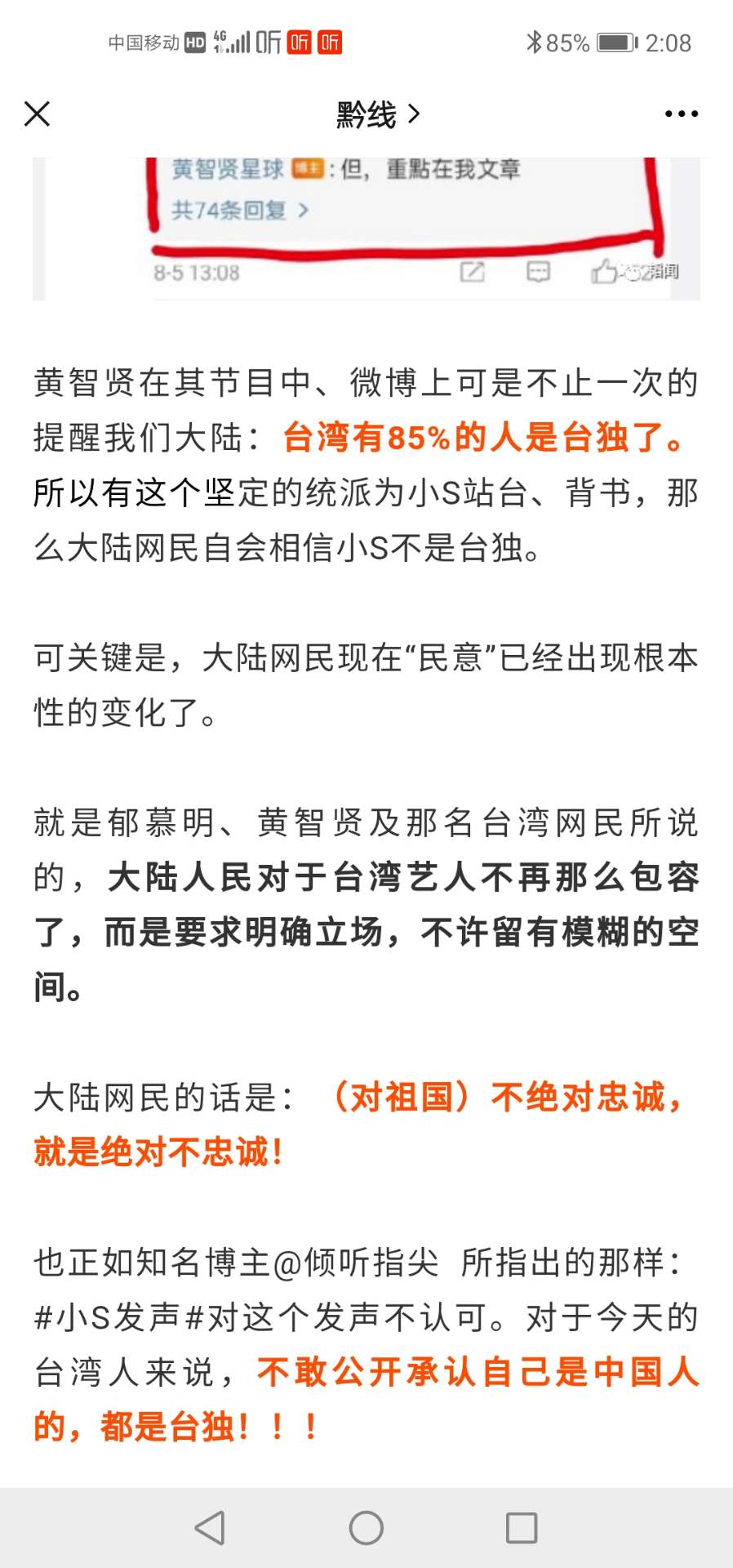The image size is (733, 1568).
Task: Open the embedded Weibo screenshot image
Action: (x=366, y=229)
